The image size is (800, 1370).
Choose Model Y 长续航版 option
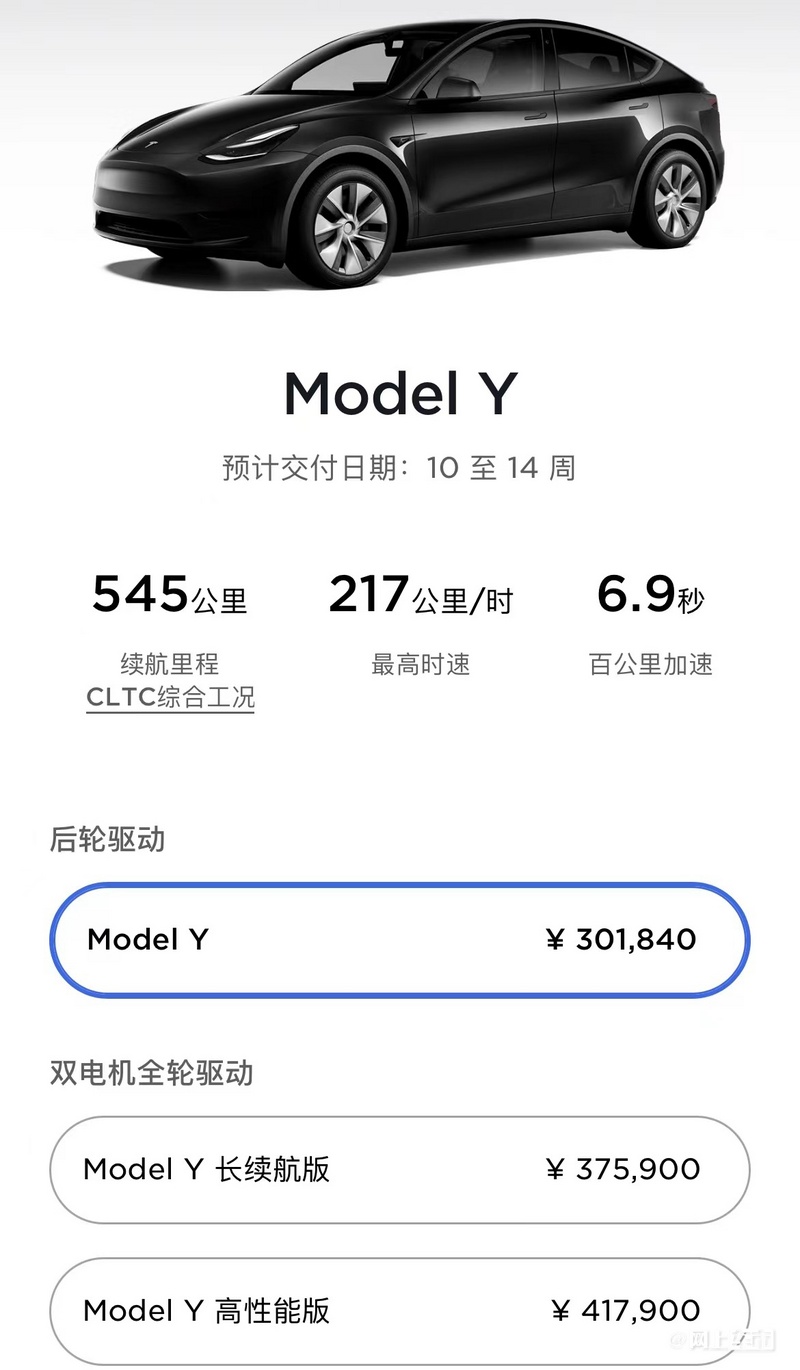pos(399,1169)
